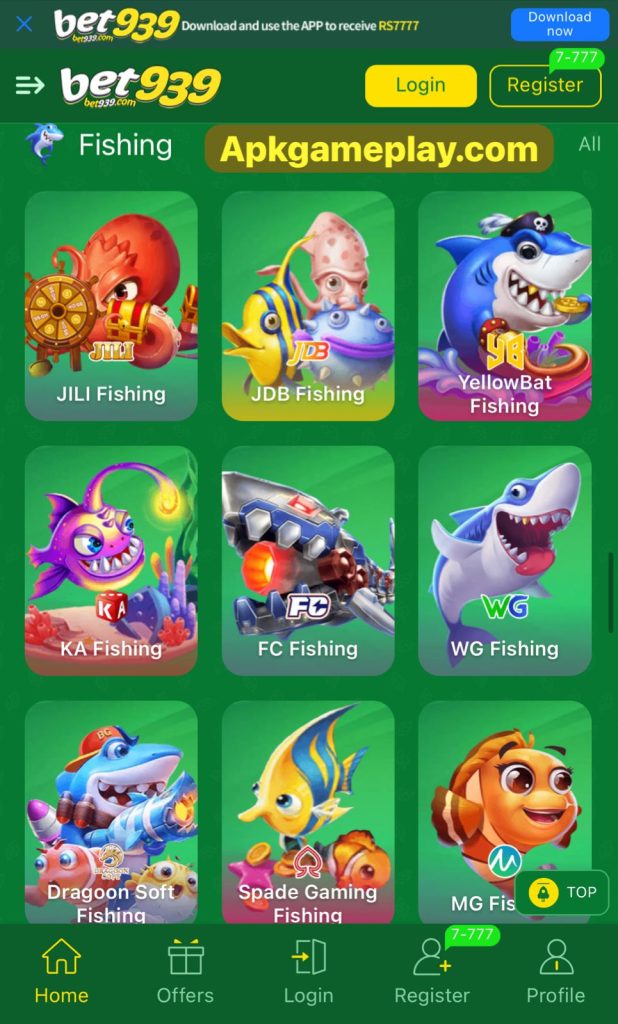Open Login in bottom navigation

[308, 972]
